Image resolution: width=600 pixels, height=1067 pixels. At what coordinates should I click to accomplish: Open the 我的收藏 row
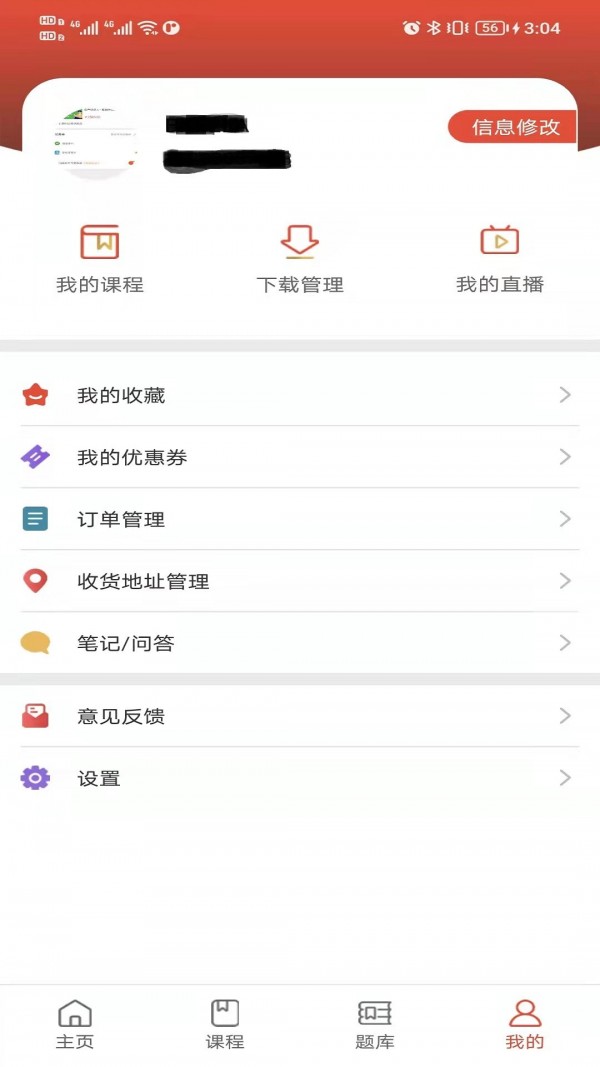[300, 395]
